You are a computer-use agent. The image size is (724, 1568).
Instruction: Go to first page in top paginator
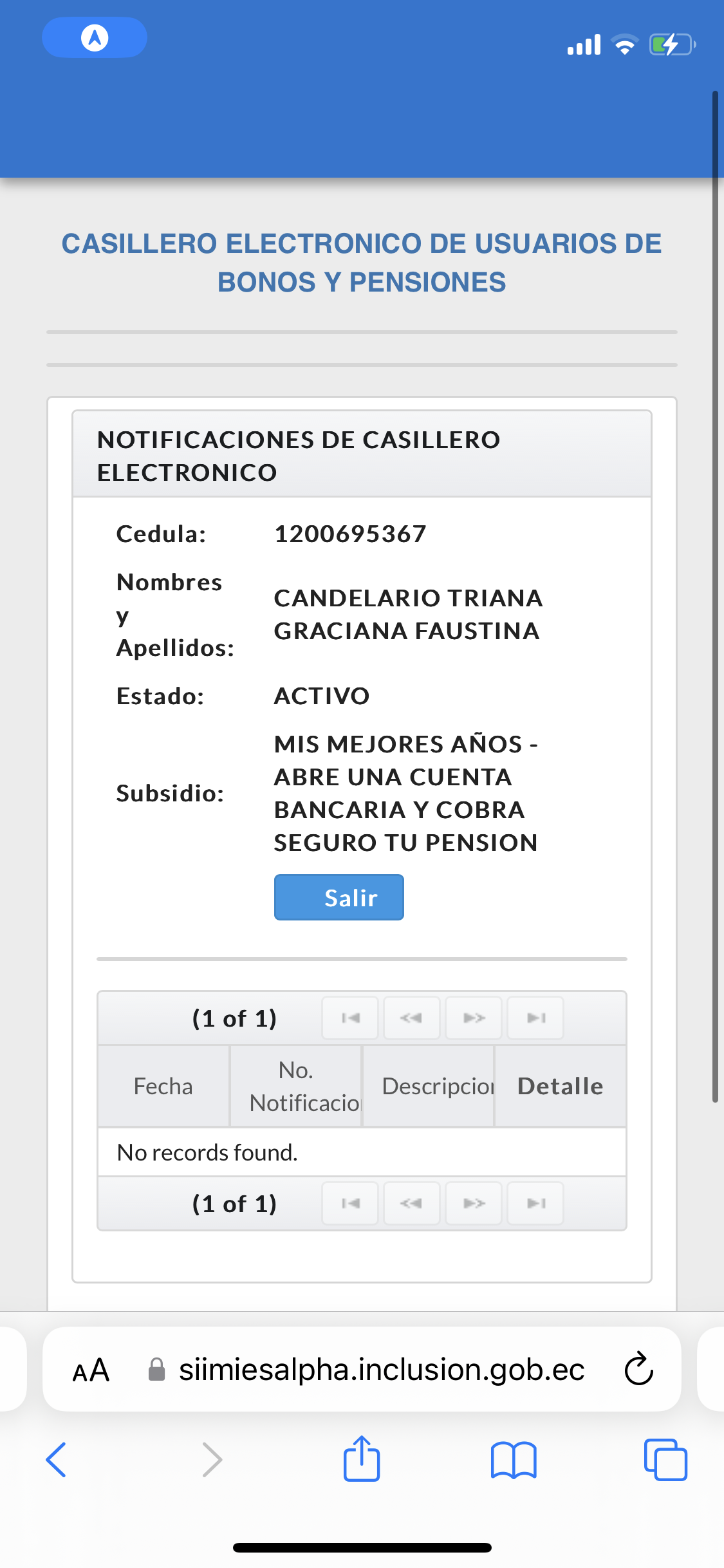350,1018
